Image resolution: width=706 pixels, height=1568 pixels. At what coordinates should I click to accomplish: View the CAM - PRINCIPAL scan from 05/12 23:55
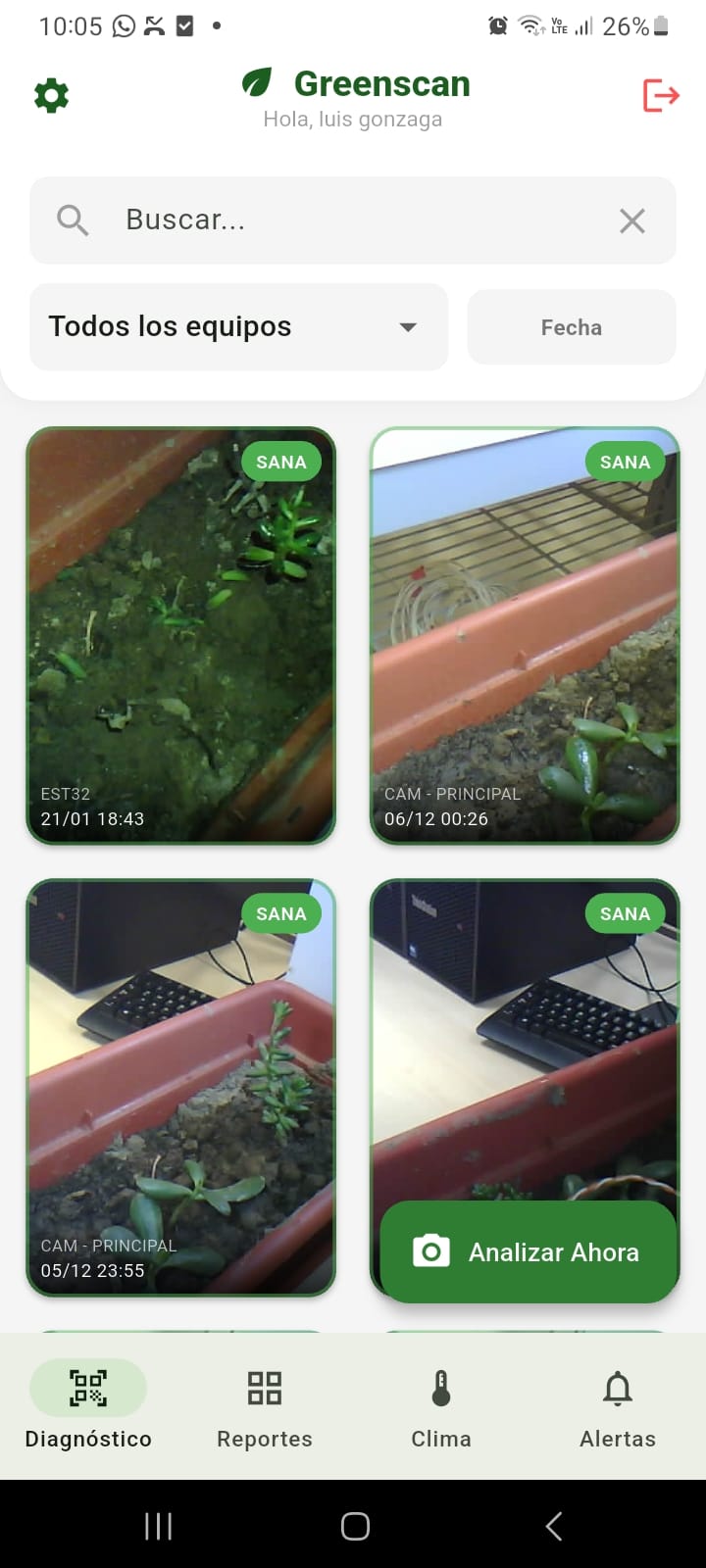coord(181,1088)
